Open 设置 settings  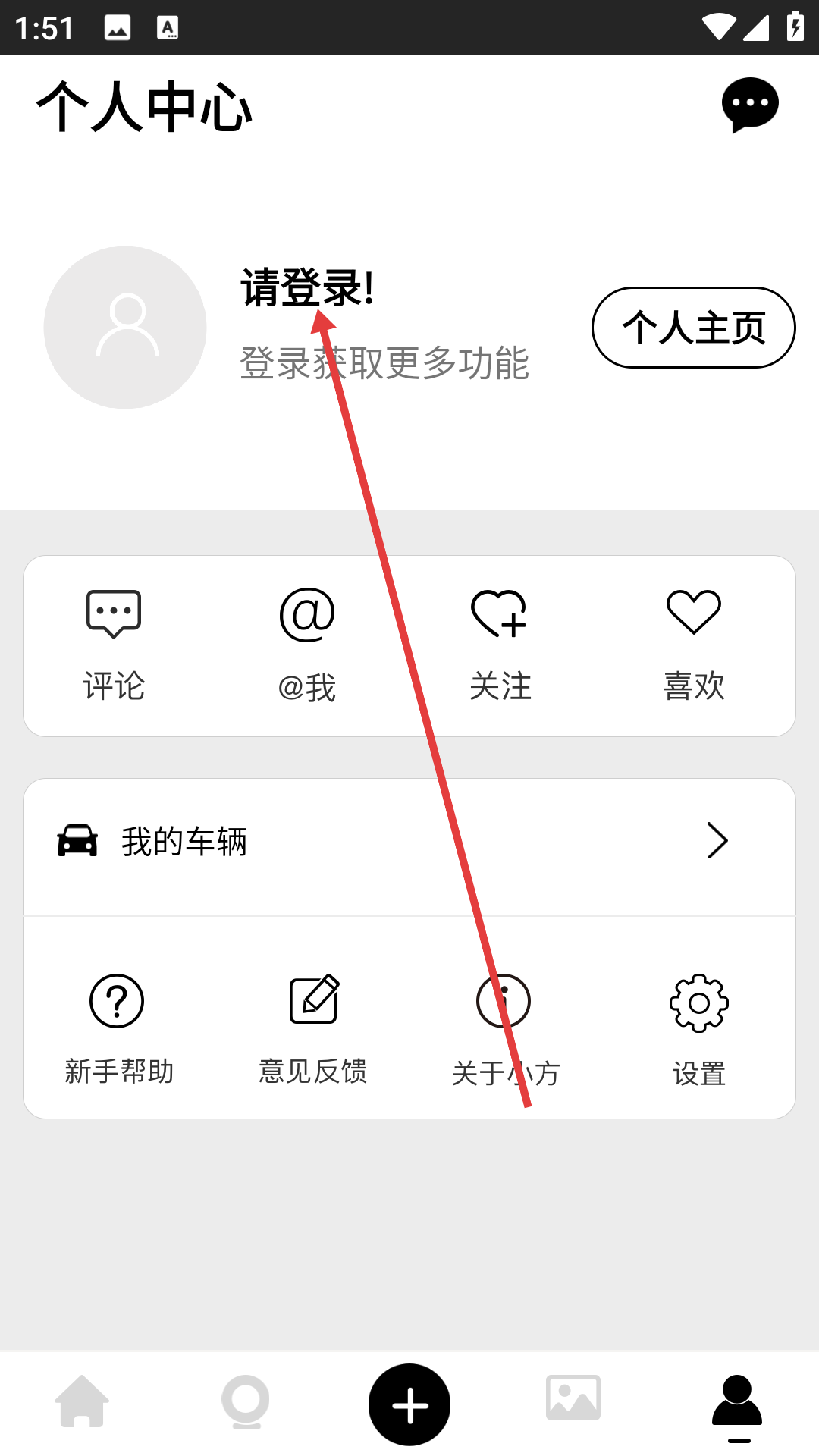(699, 1028)
